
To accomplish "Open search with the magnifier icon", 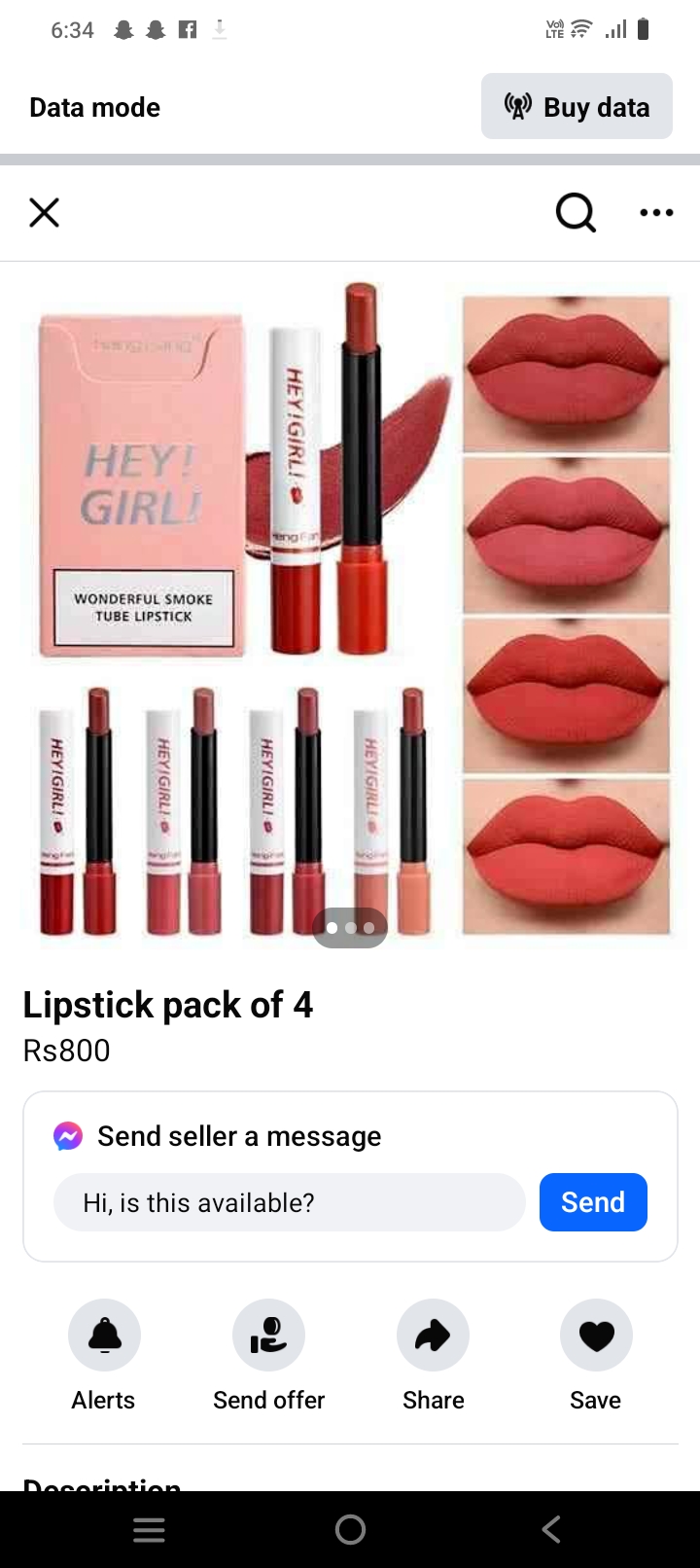I will [576, 212].
